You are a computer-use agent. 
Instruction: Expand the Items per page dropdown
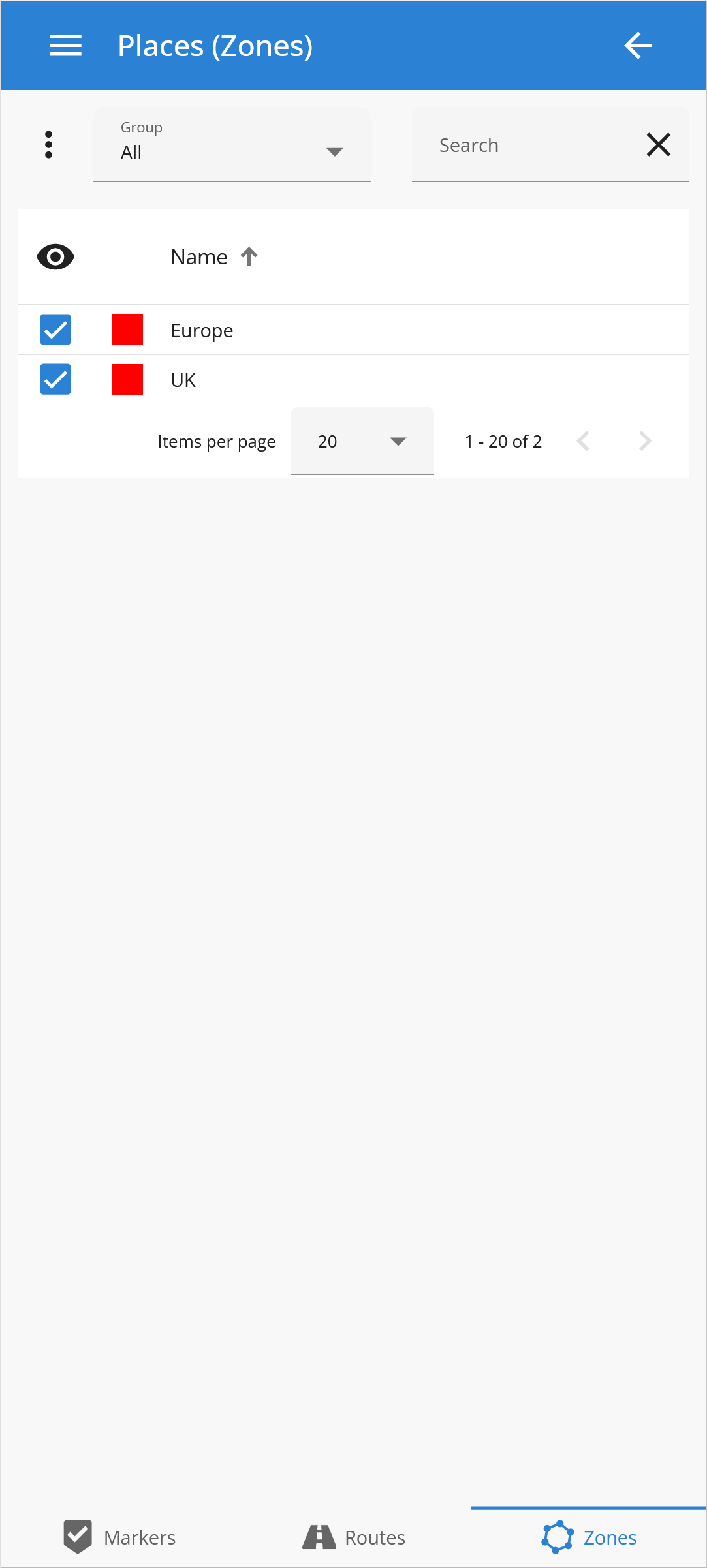pyautogui.click(x=362, y=441)
